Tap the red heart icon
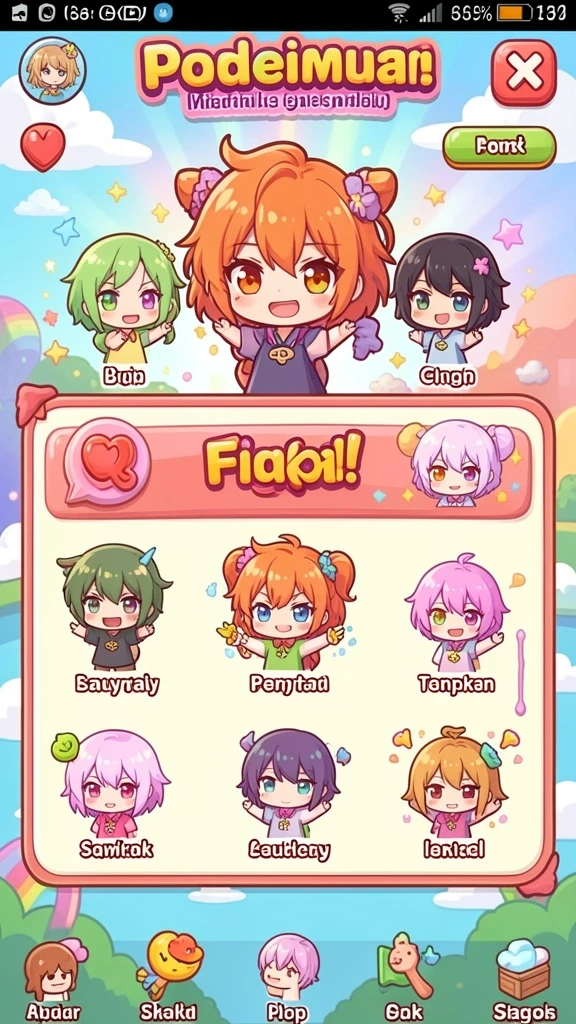The width and height of the screenshot is (576, 1024). [43, 147]
